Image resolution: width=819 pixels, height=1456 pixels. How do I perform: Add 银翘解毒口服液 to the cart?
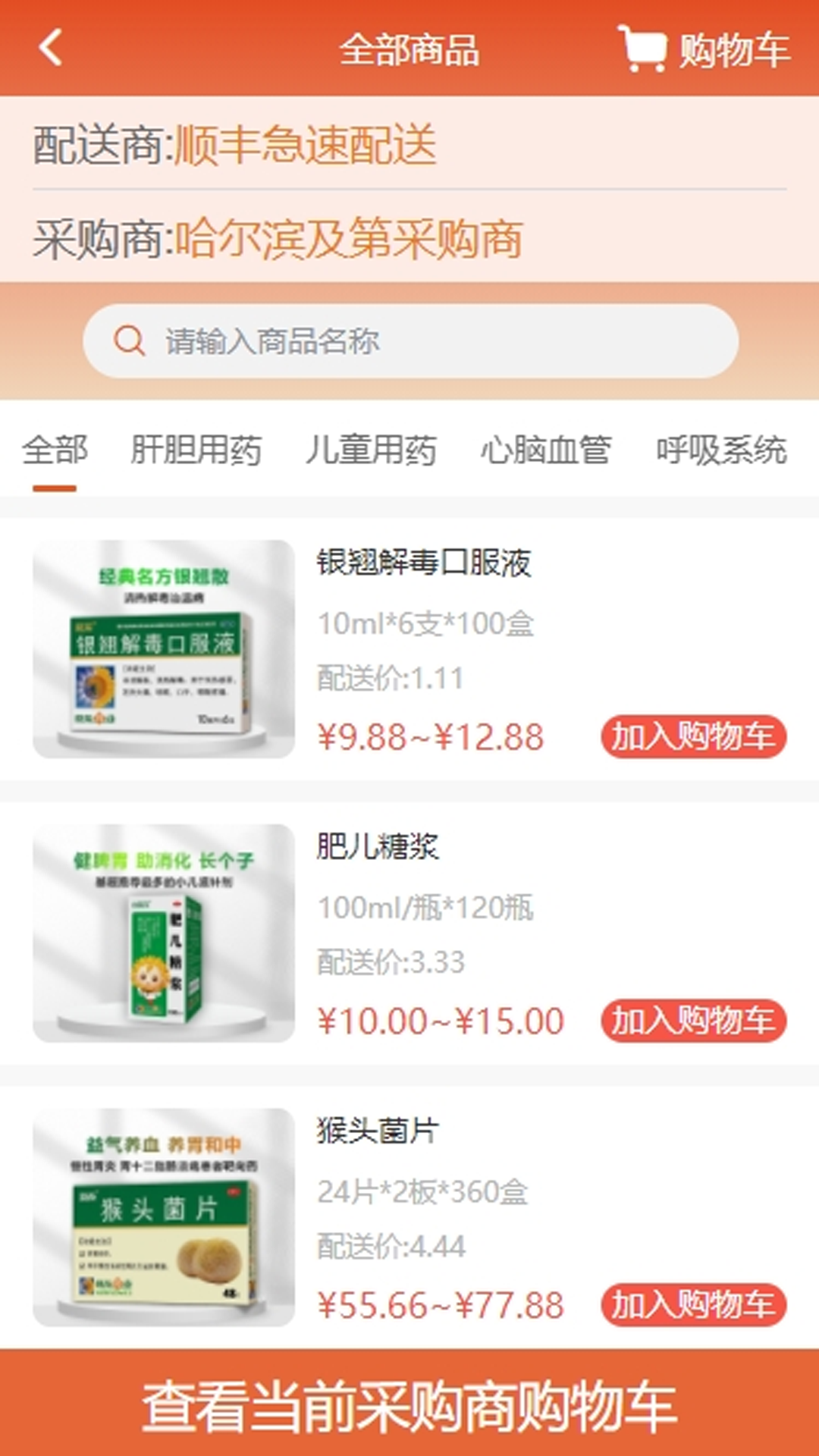point(694,734)
